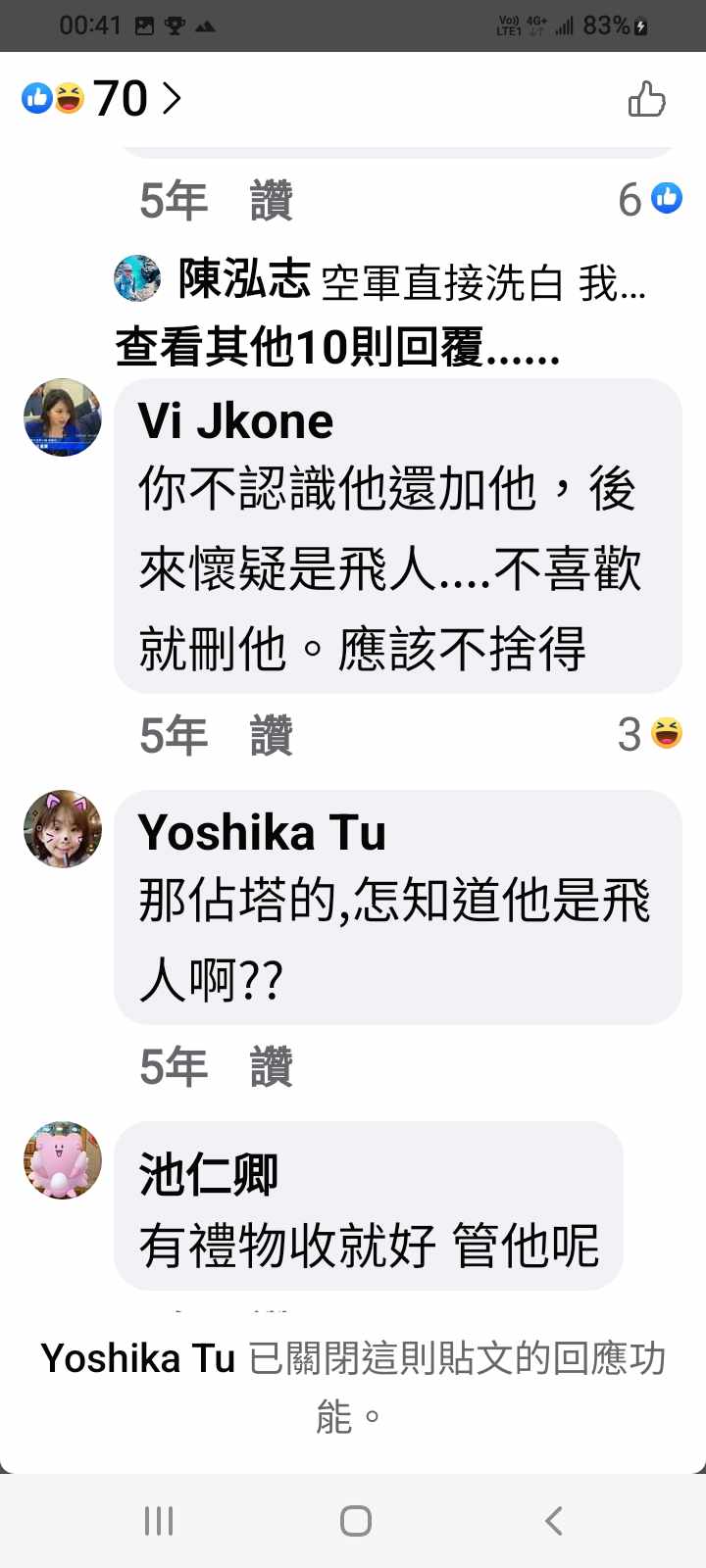
Task: Open Vi Jkone's profile name
Action: click(x=235, y=421)
